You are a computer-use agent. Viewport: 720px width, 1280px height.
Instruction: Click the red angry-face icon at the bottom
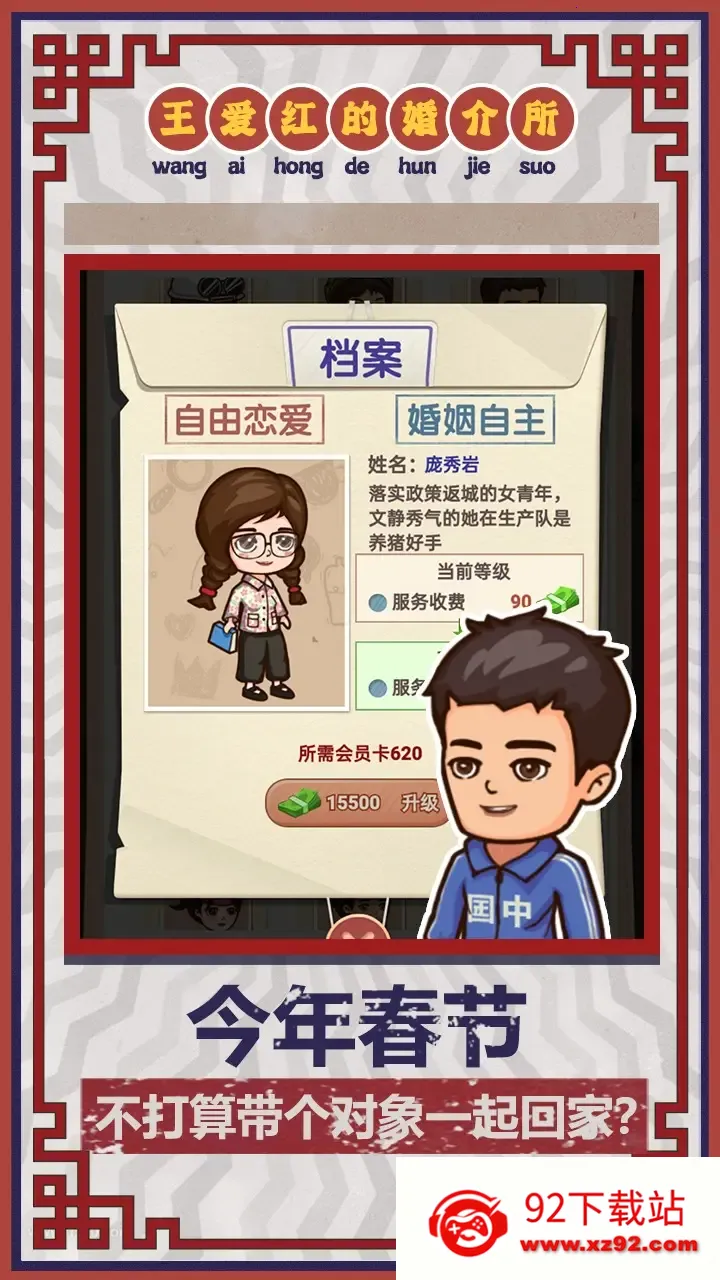click(360, 930)
